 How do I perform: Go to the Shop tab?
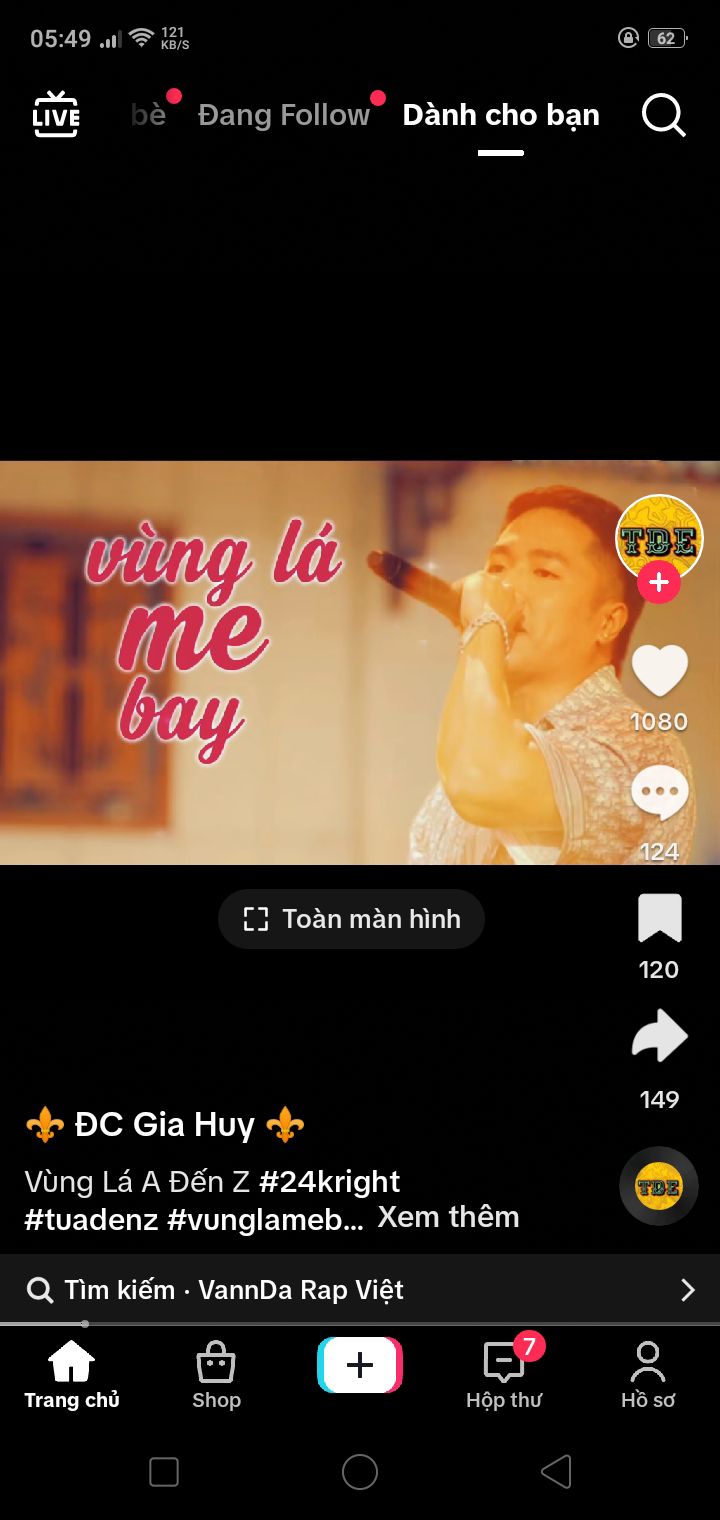point(216,1376)
